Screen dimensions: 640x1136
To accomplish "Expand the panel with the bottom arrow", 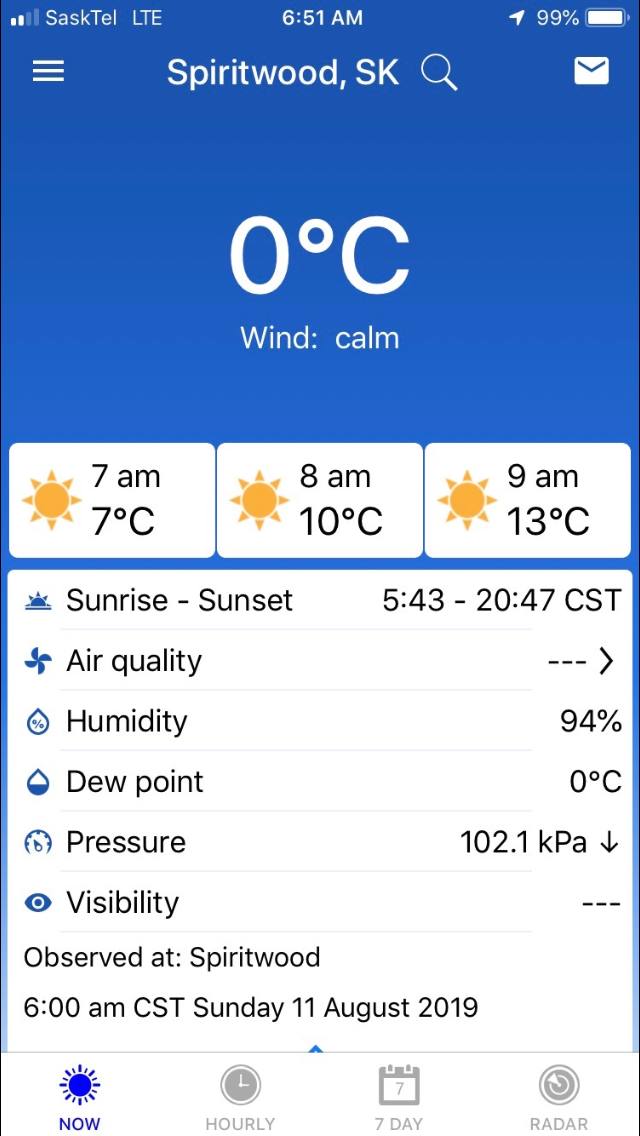I will [316, 1048].
